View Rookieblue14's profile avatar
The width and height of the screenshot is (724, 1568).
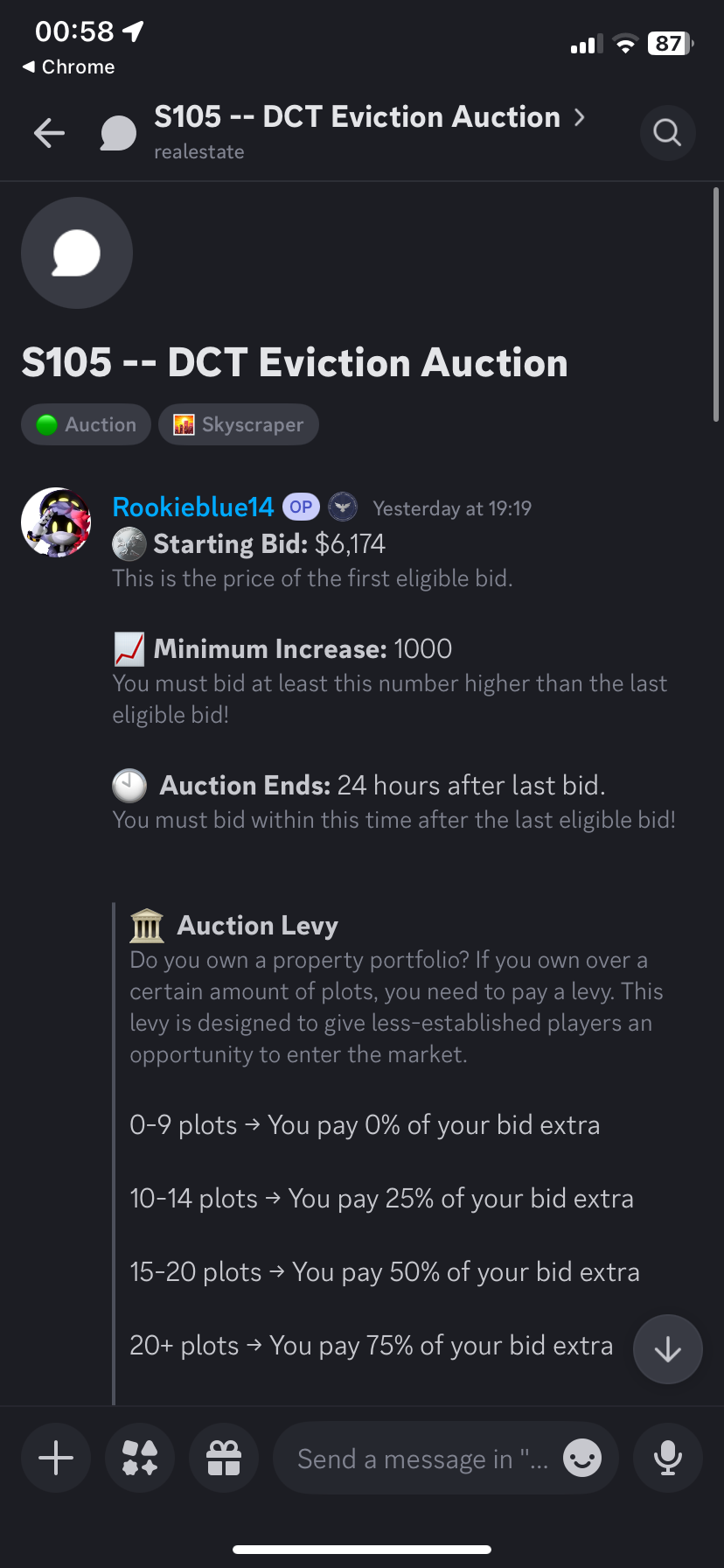pos(56,522)
